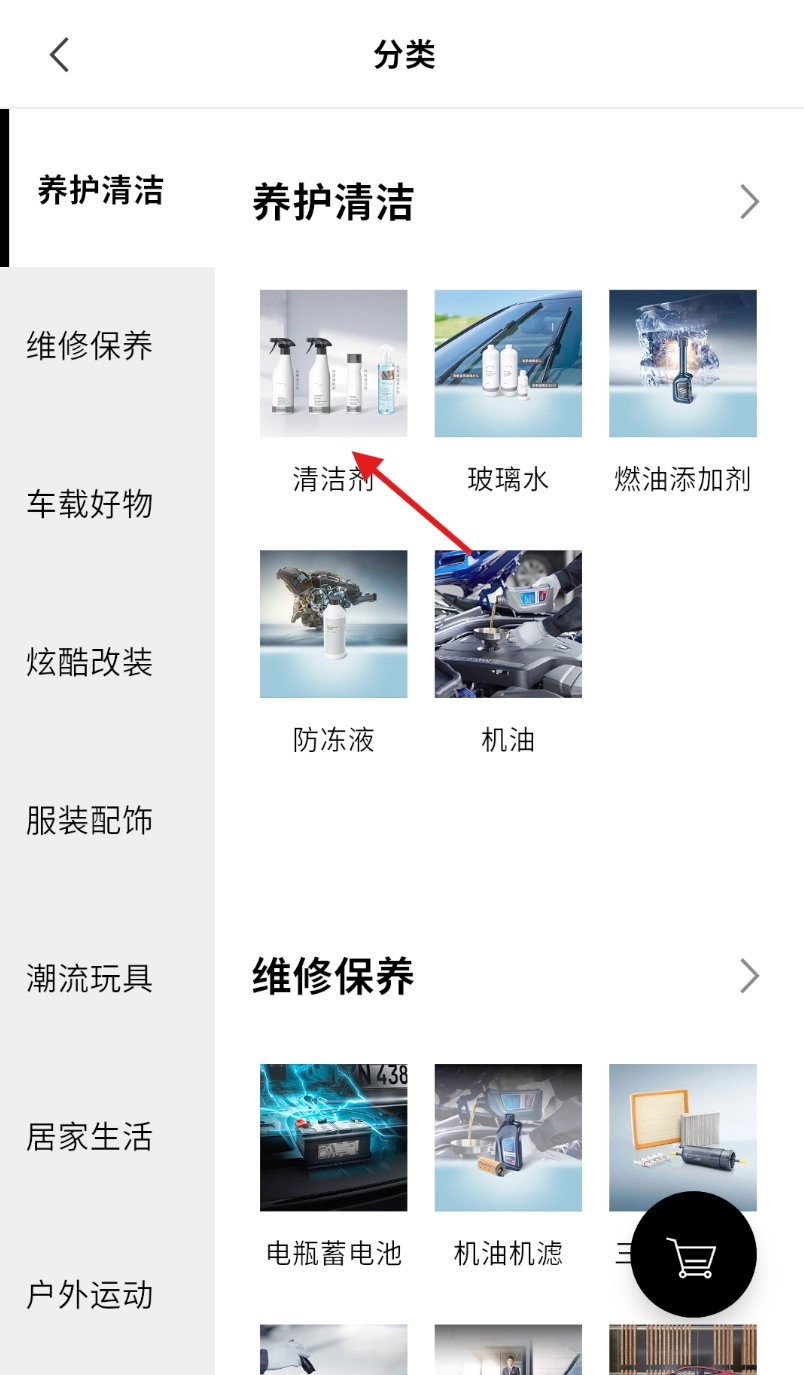Switch to the 维修保养 sidebar category

coord(90,346)
